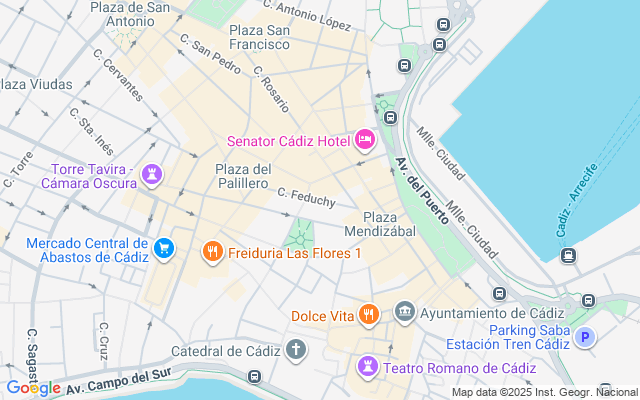Tap the Mercado Central de Abastos marker
The image size is (640, 400).
tap(163, 247)
